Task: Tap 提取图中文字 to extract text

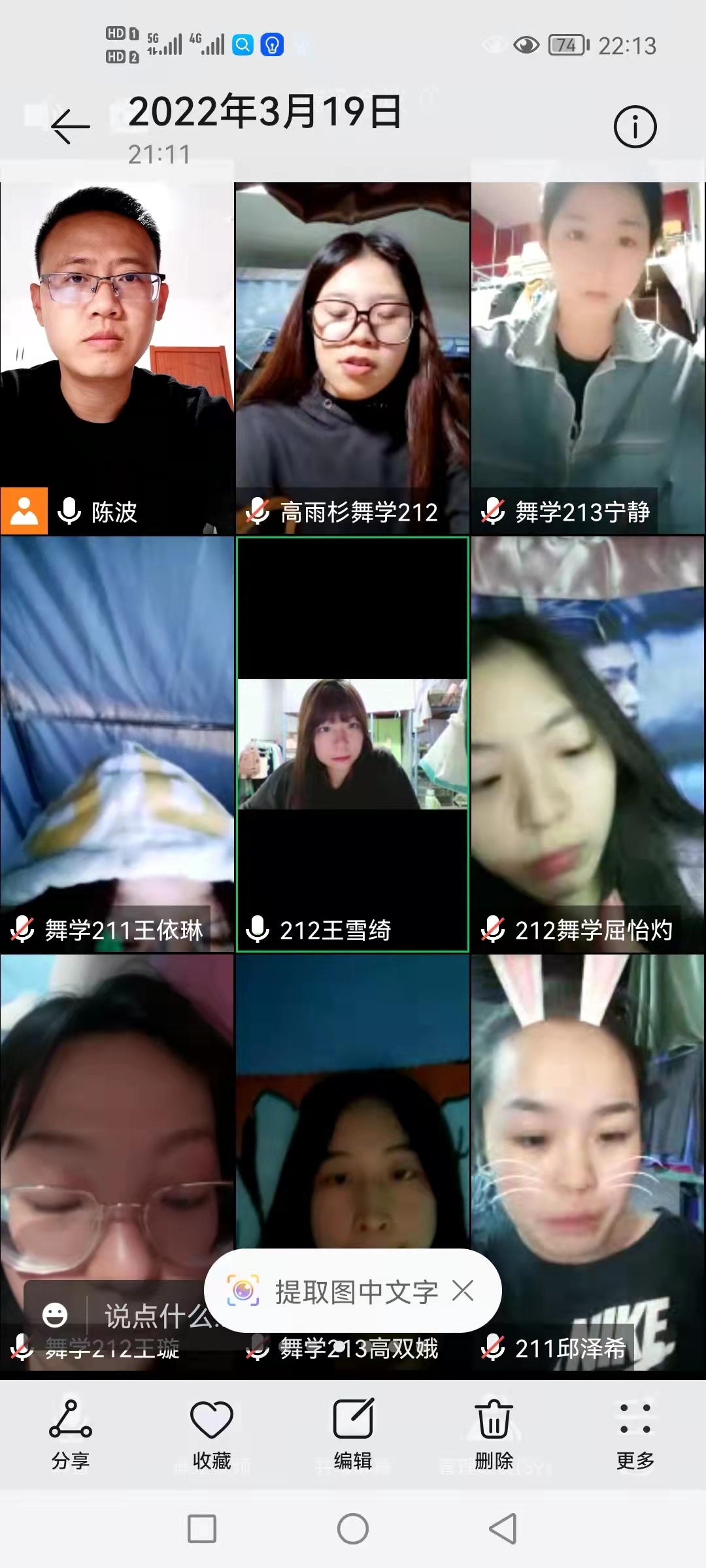Action: coord(333,1291)
